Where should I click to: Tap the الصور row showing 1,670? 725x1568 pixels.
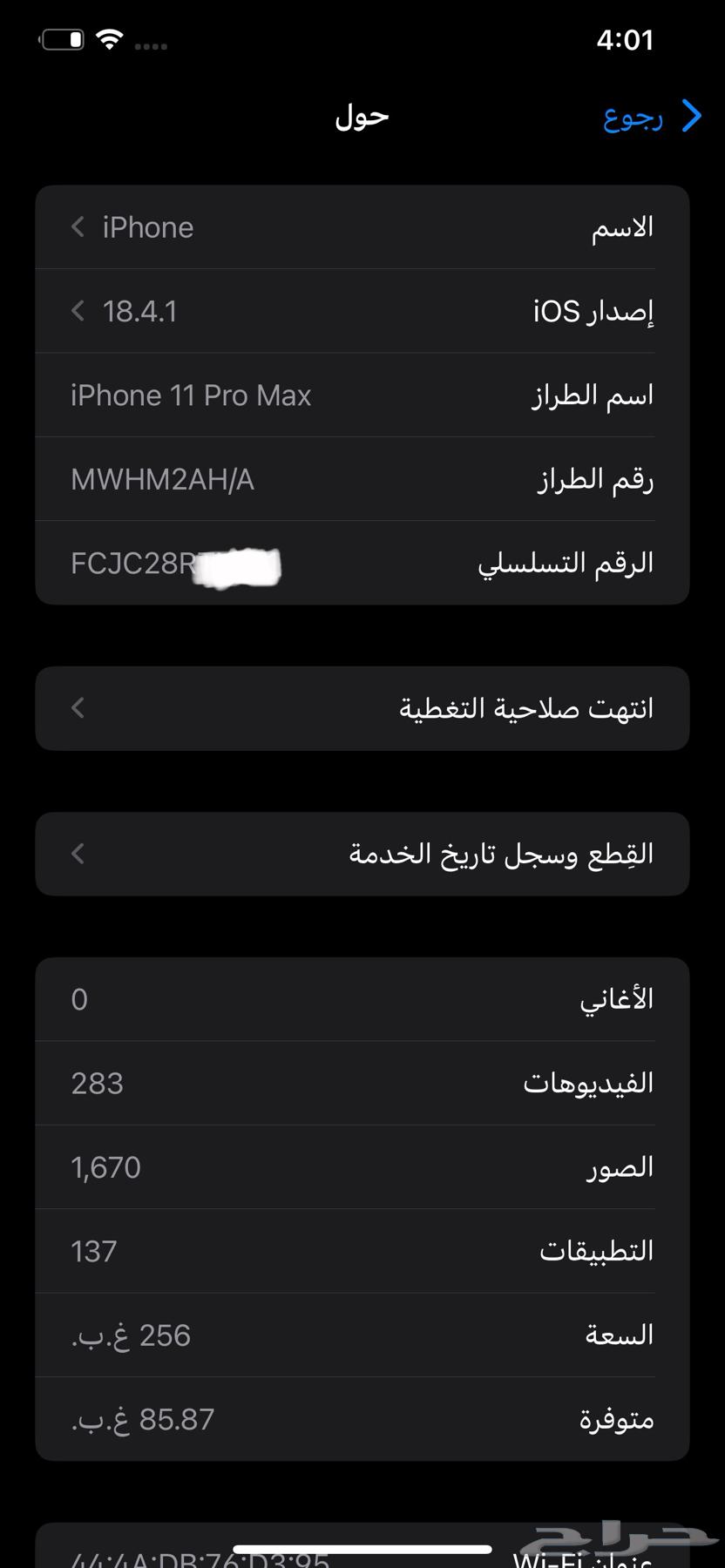362,1166
